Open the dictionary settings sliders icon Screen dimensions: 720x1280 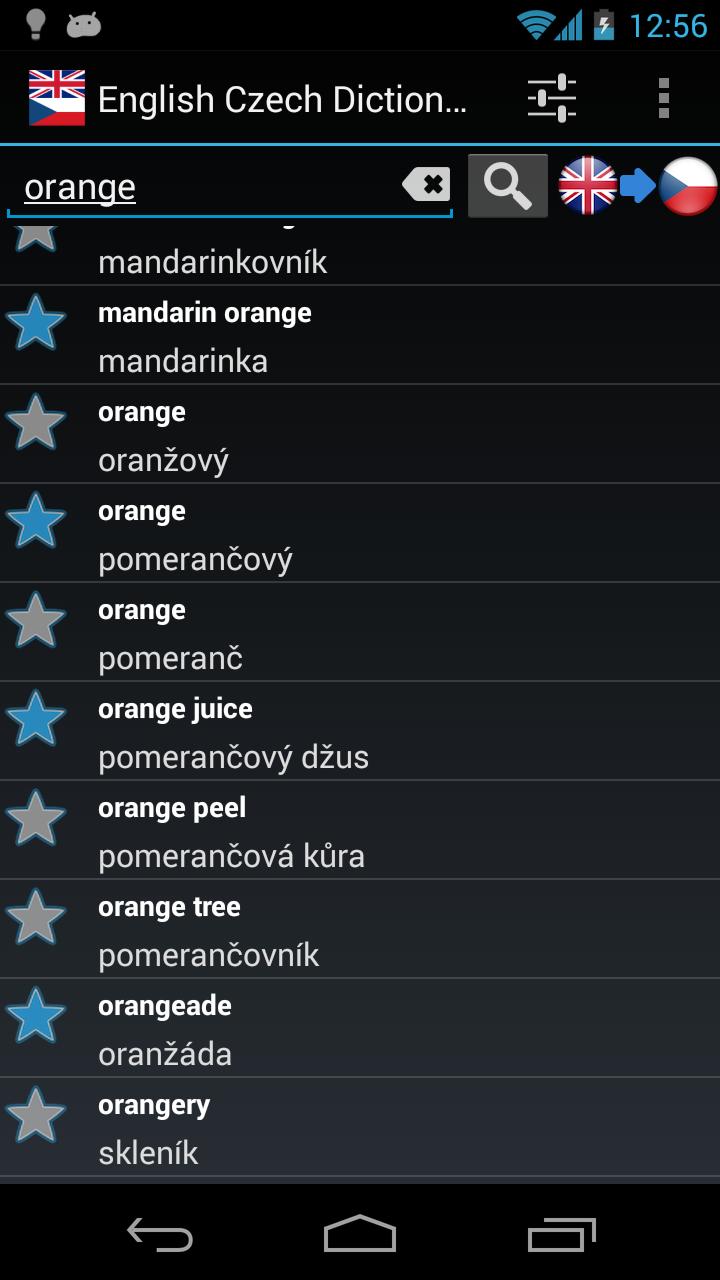click(551, 97)
